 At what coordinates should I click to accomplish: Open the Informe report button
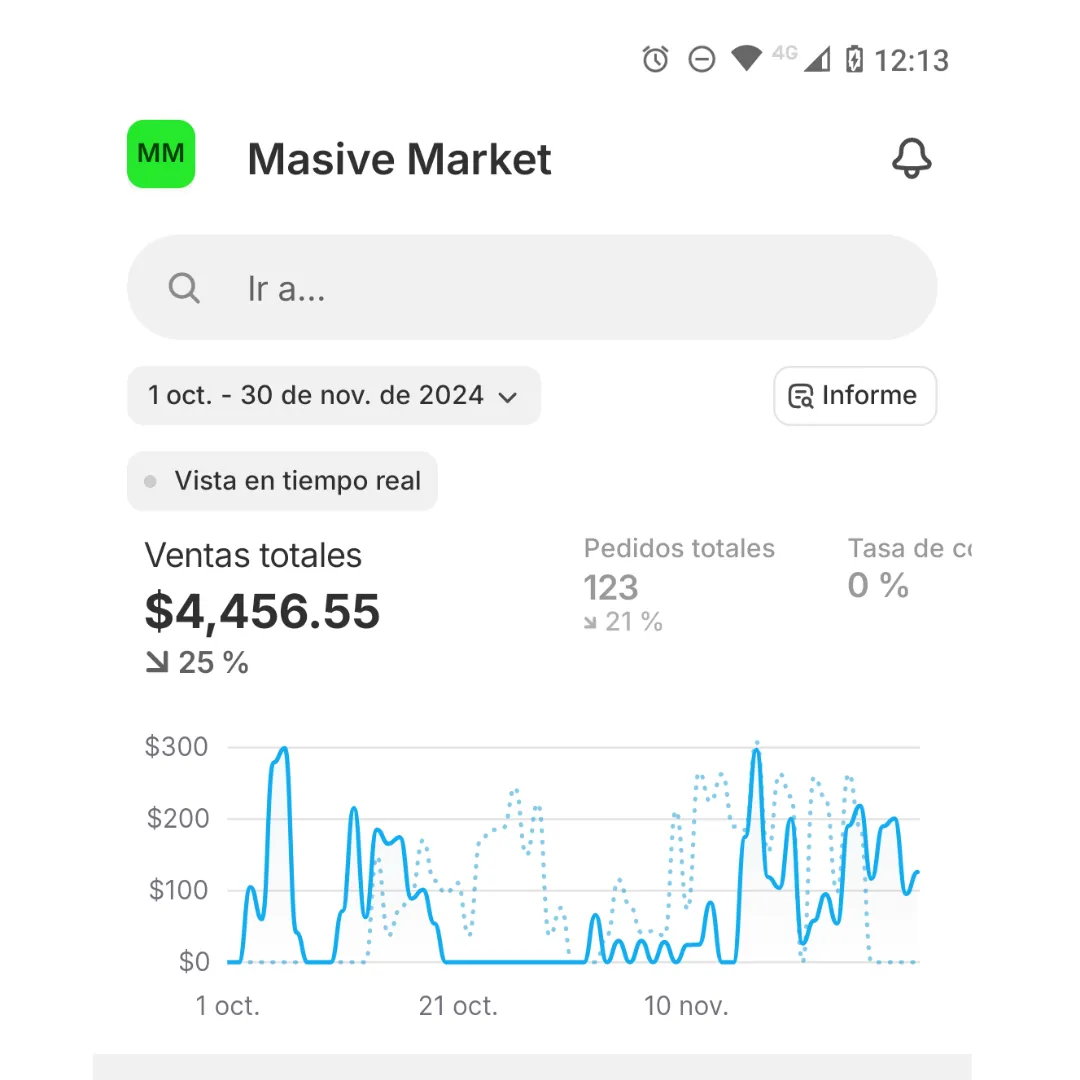854,396
